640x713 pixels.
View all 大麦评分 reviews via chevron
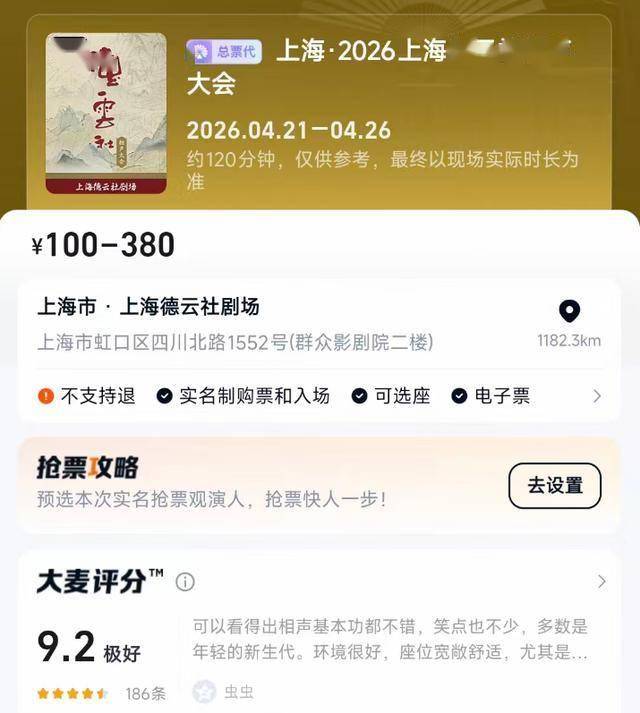pyautogui.click(x=602, y=581)
